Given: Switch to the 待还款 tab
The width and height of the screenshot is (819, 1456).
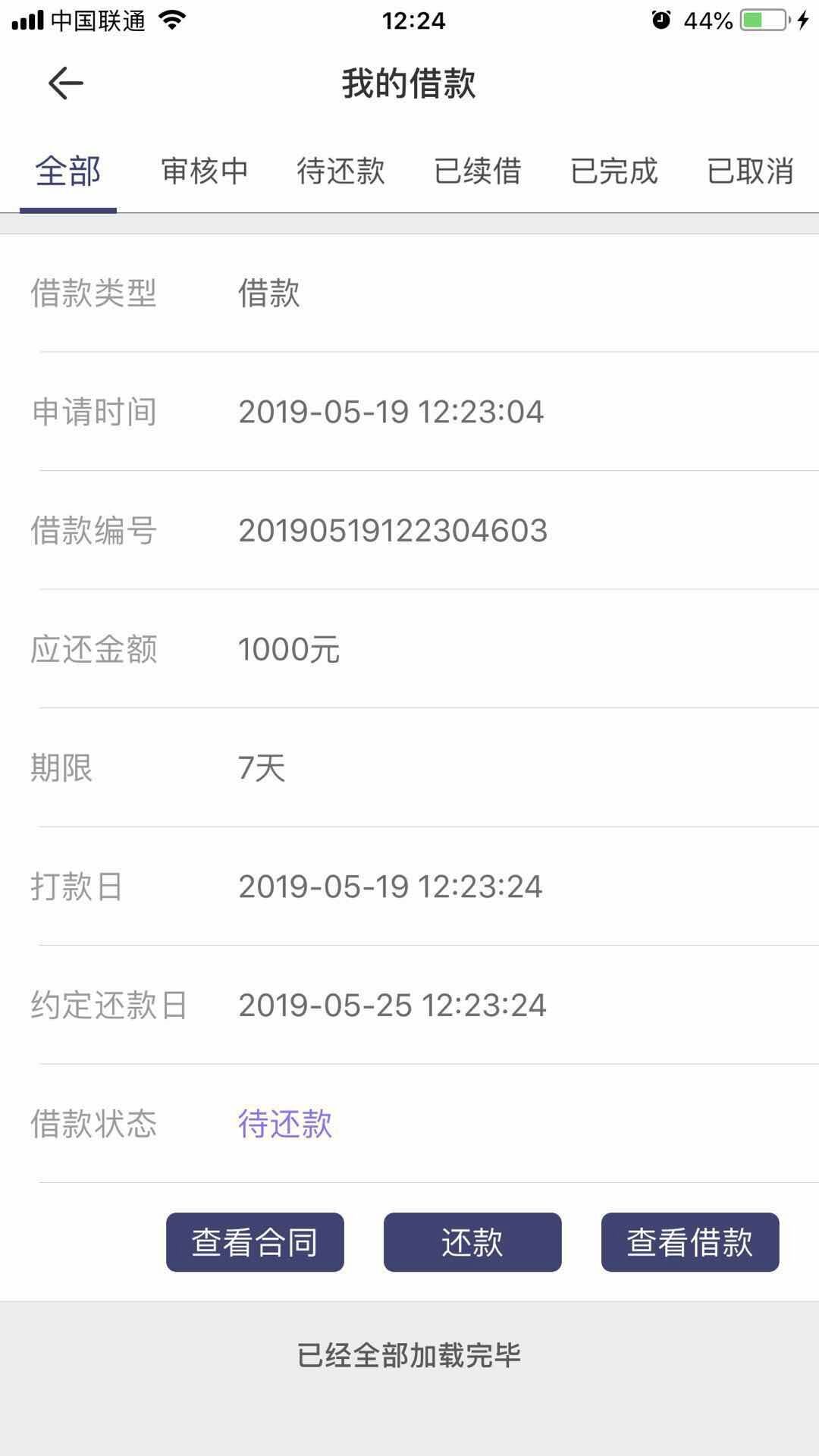Looking at the screenshot, I should 341,171.
